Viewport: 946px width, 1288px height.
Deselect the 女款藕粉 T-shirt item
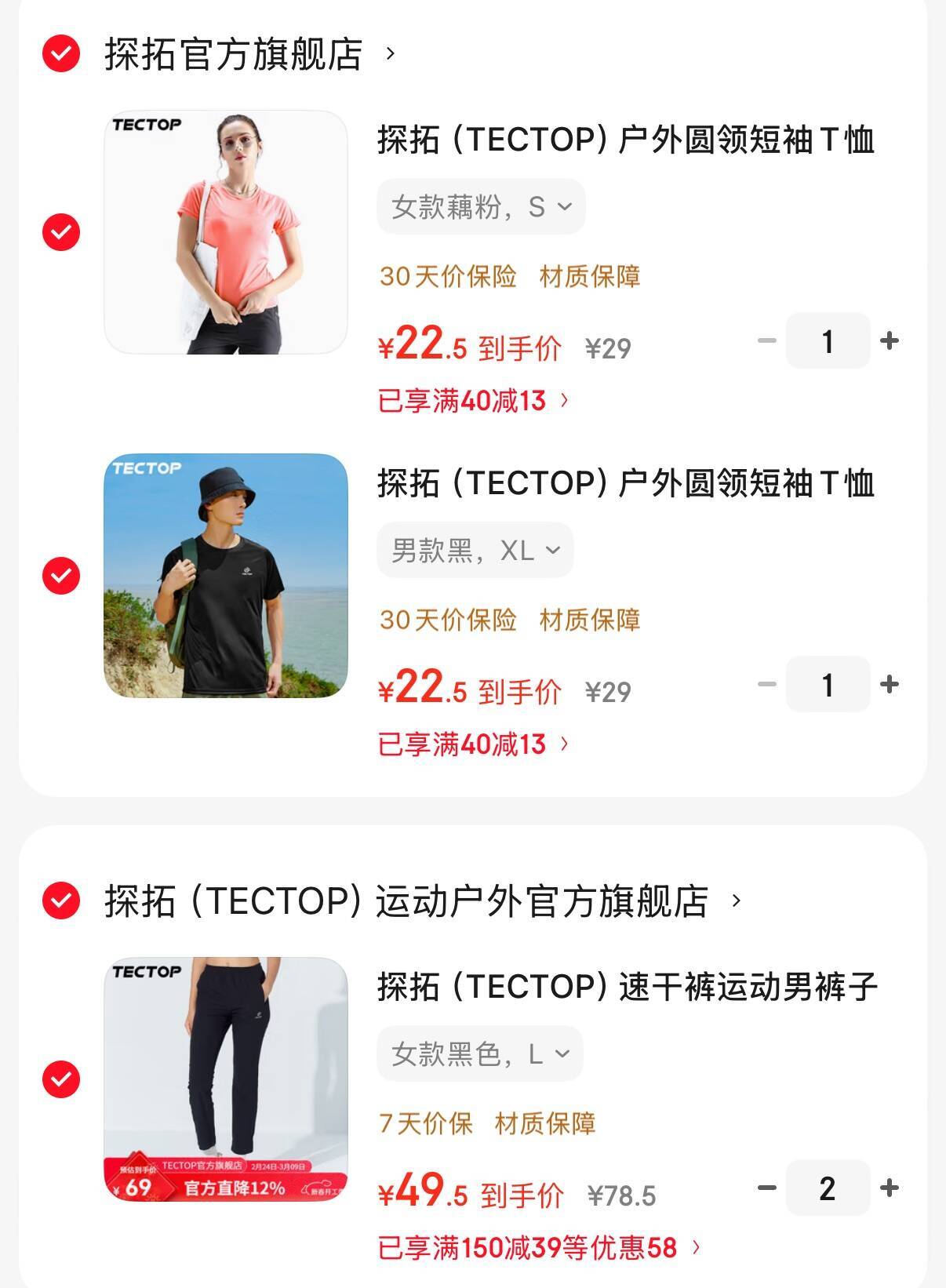[61, 232]
